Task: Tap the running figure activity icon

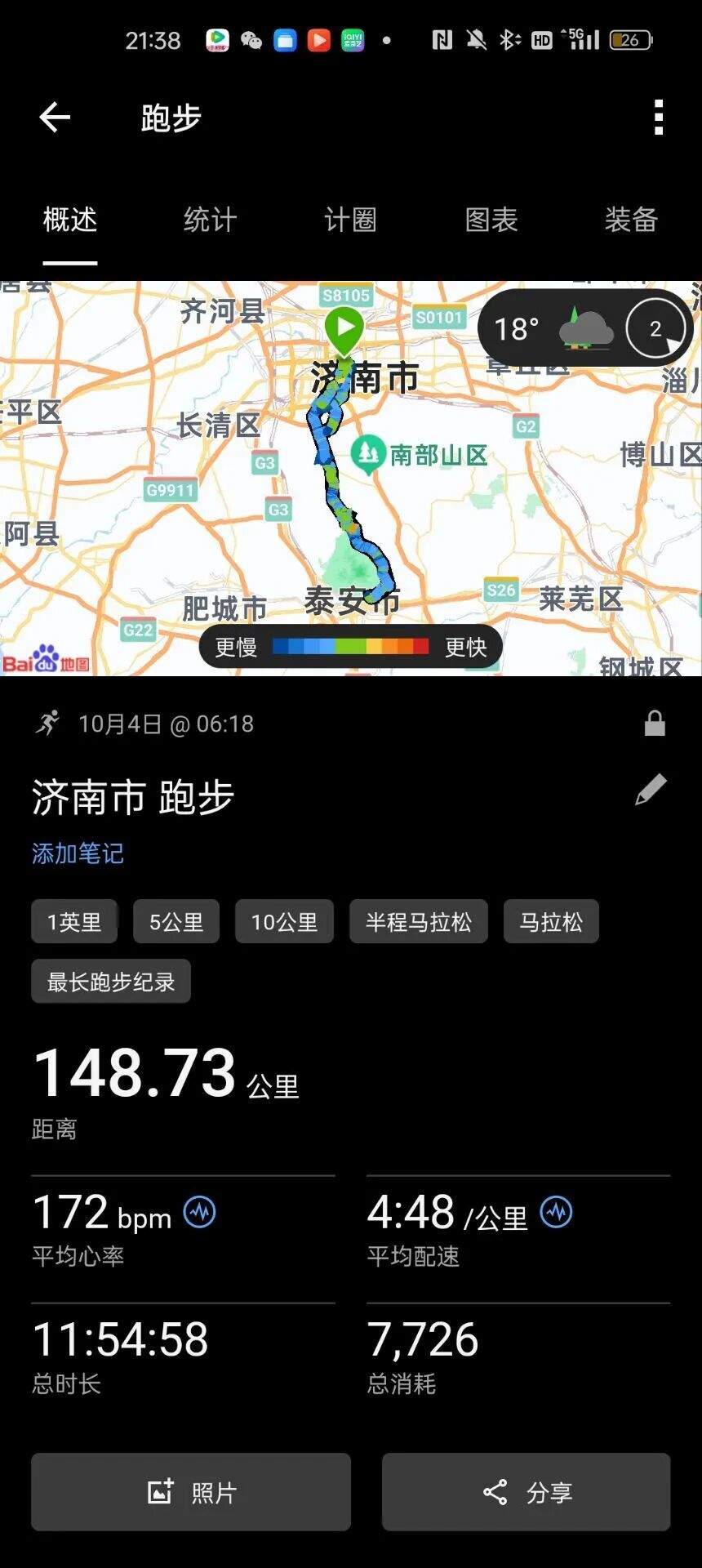Action: pyautogui.click(x=49, y=724)
